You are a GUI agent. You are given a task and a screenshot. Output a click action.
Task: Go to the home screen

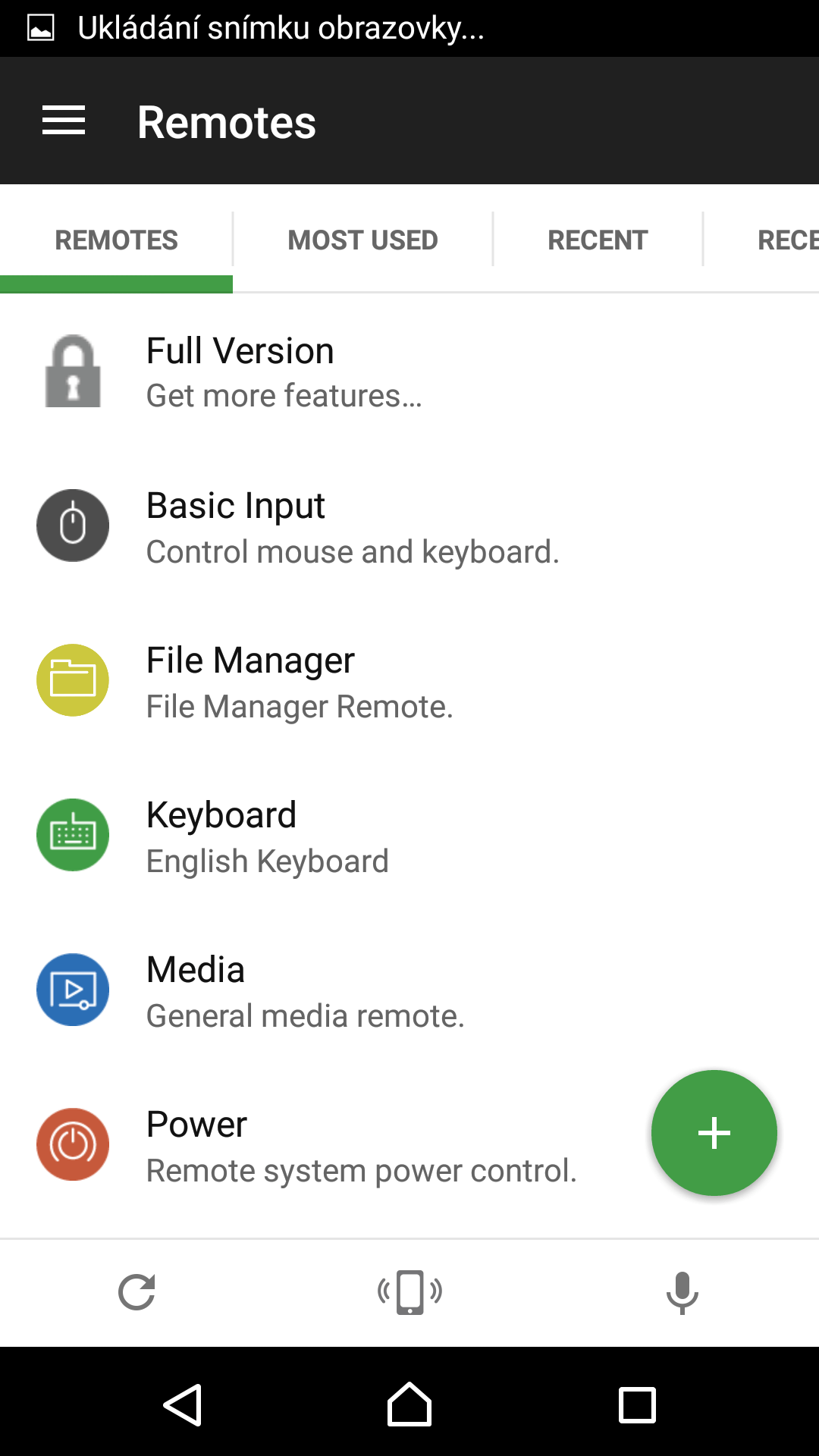pyautogui.click(x=409, y=1404)
